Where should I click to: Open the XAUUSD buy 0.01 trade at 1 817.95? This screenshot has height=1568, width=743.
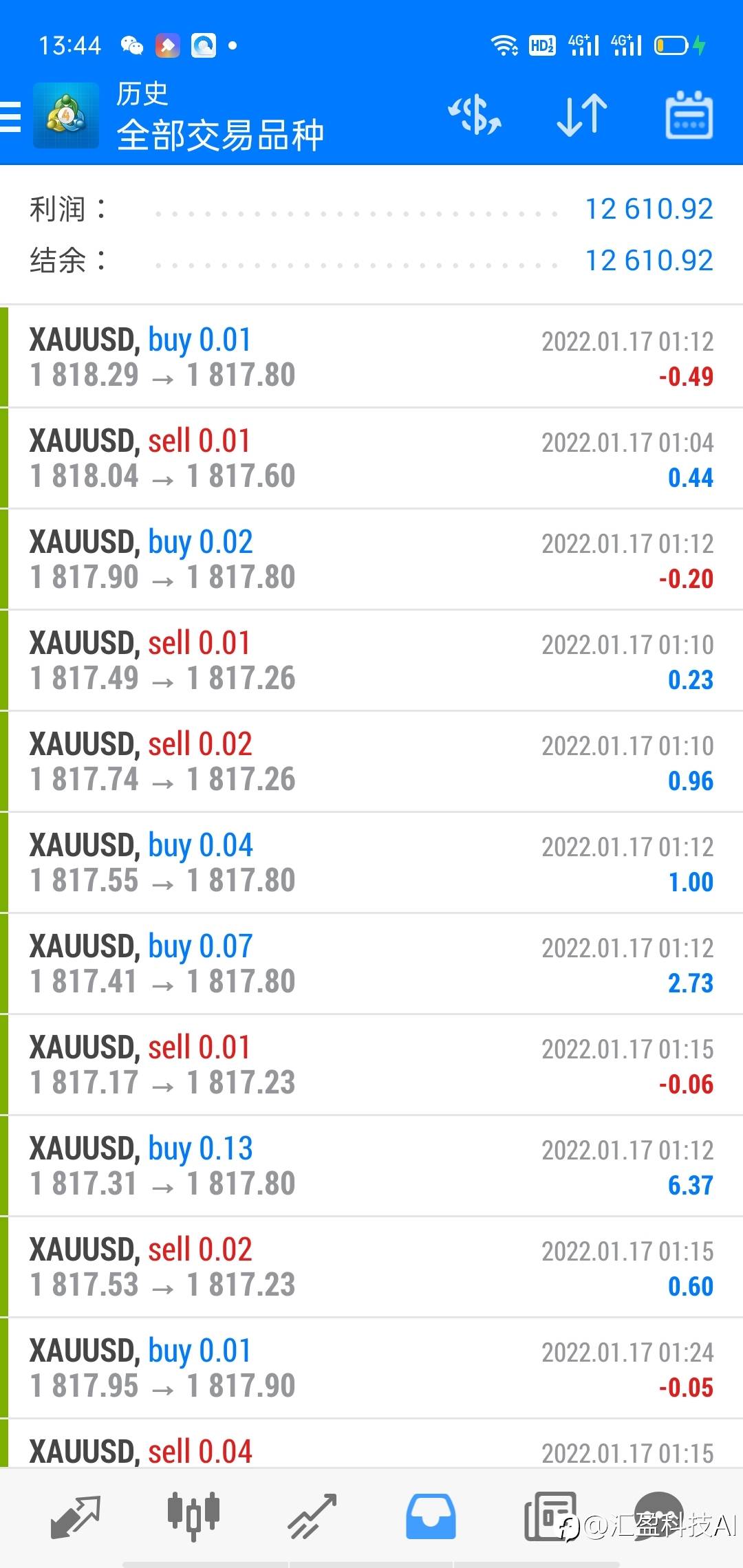click(x=371, y=1368)
